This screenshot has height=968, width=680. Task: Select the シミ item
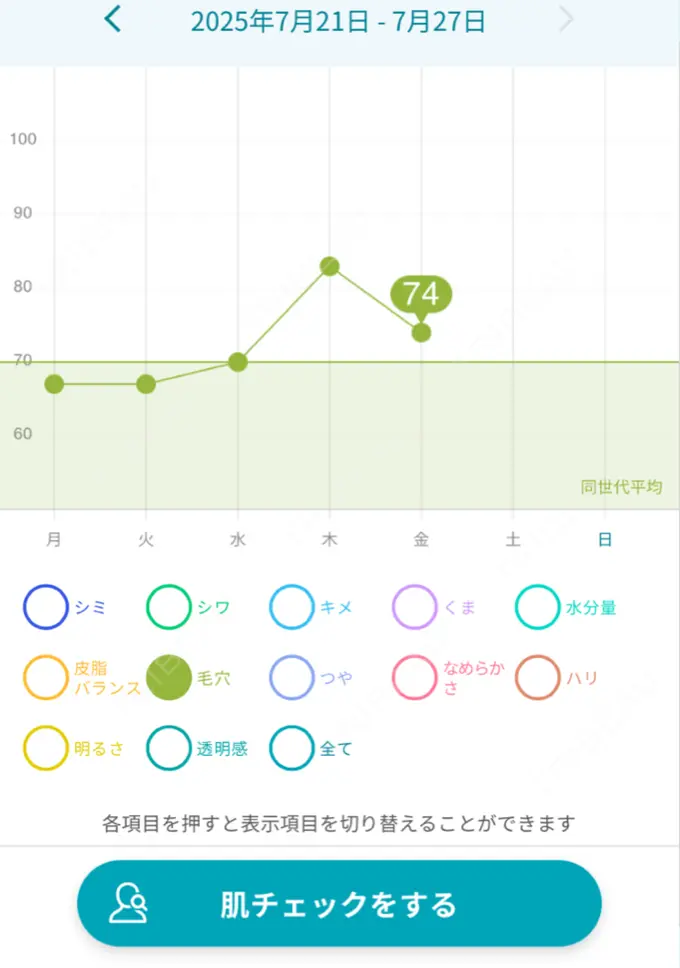tap(46, 607)
